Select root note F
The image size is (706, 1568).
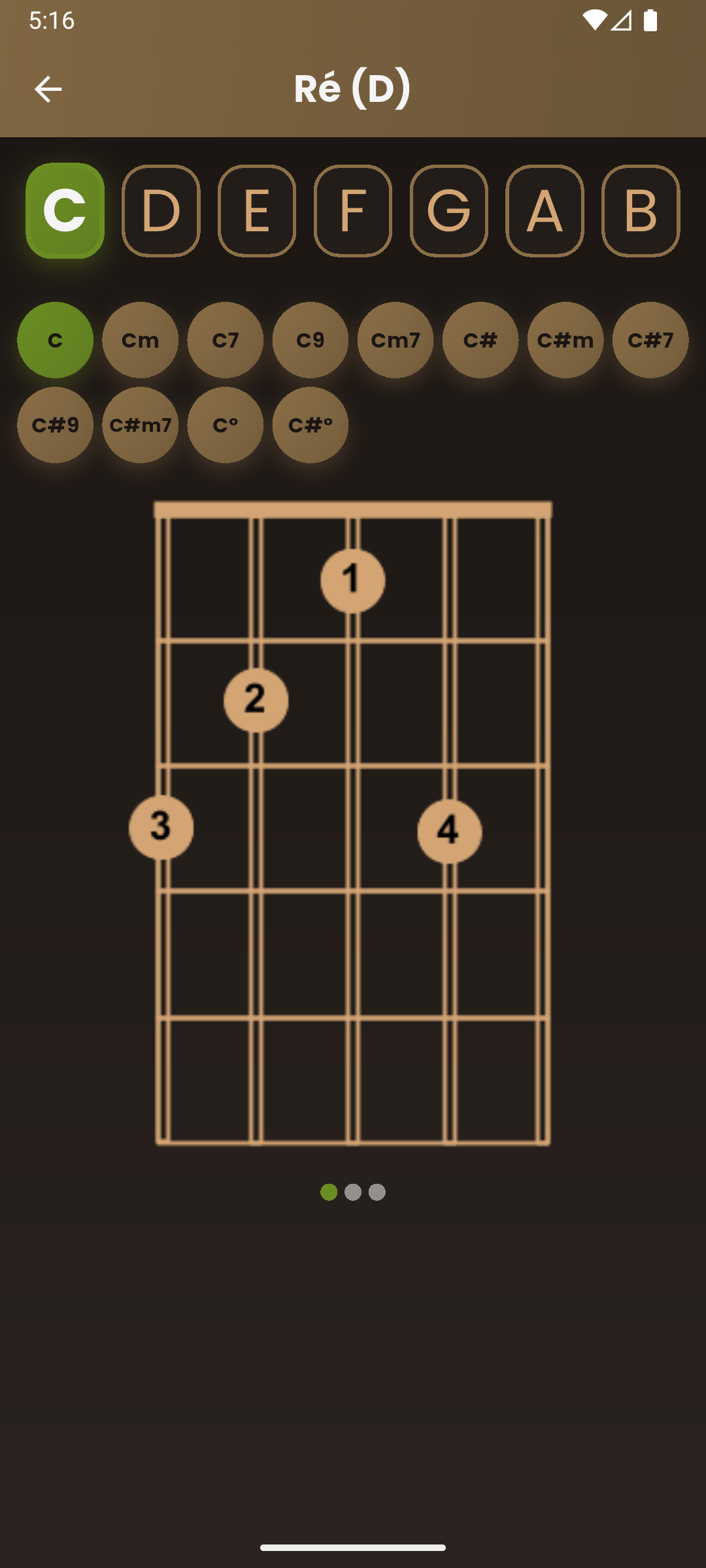pos(353,210)
